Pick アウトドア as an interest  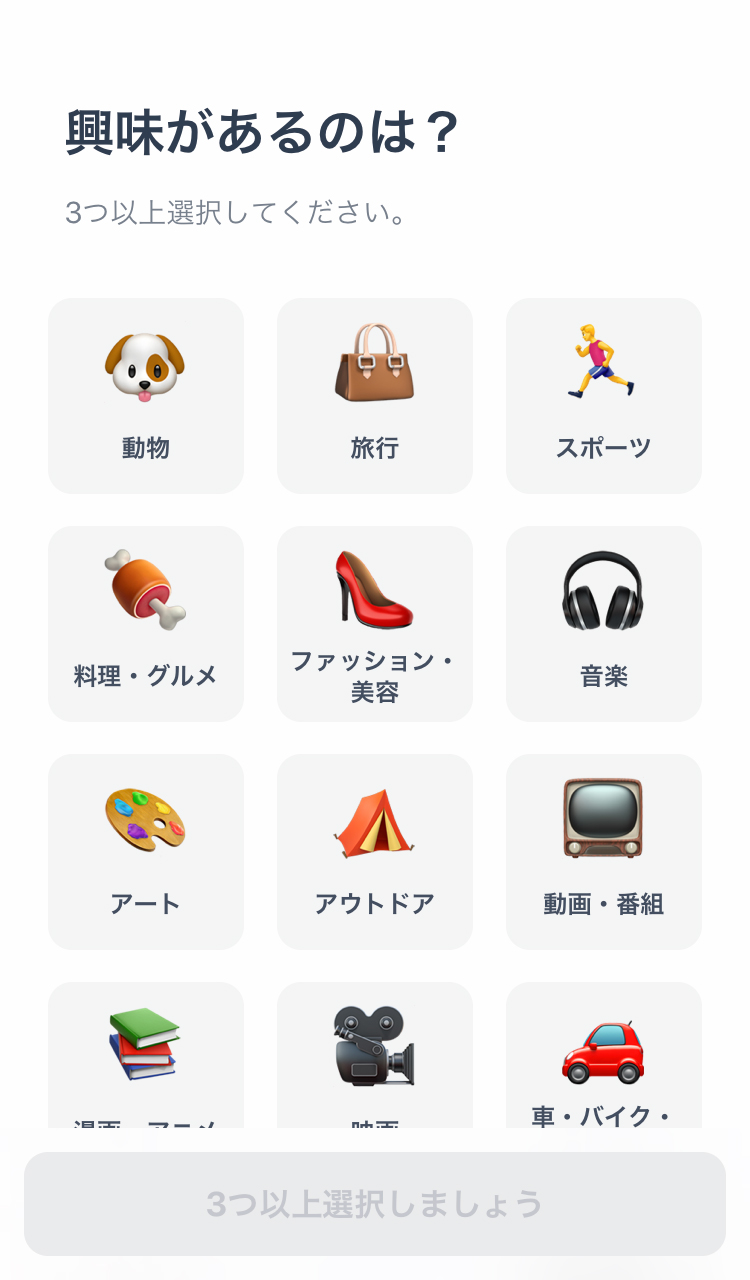pos(375,852)
